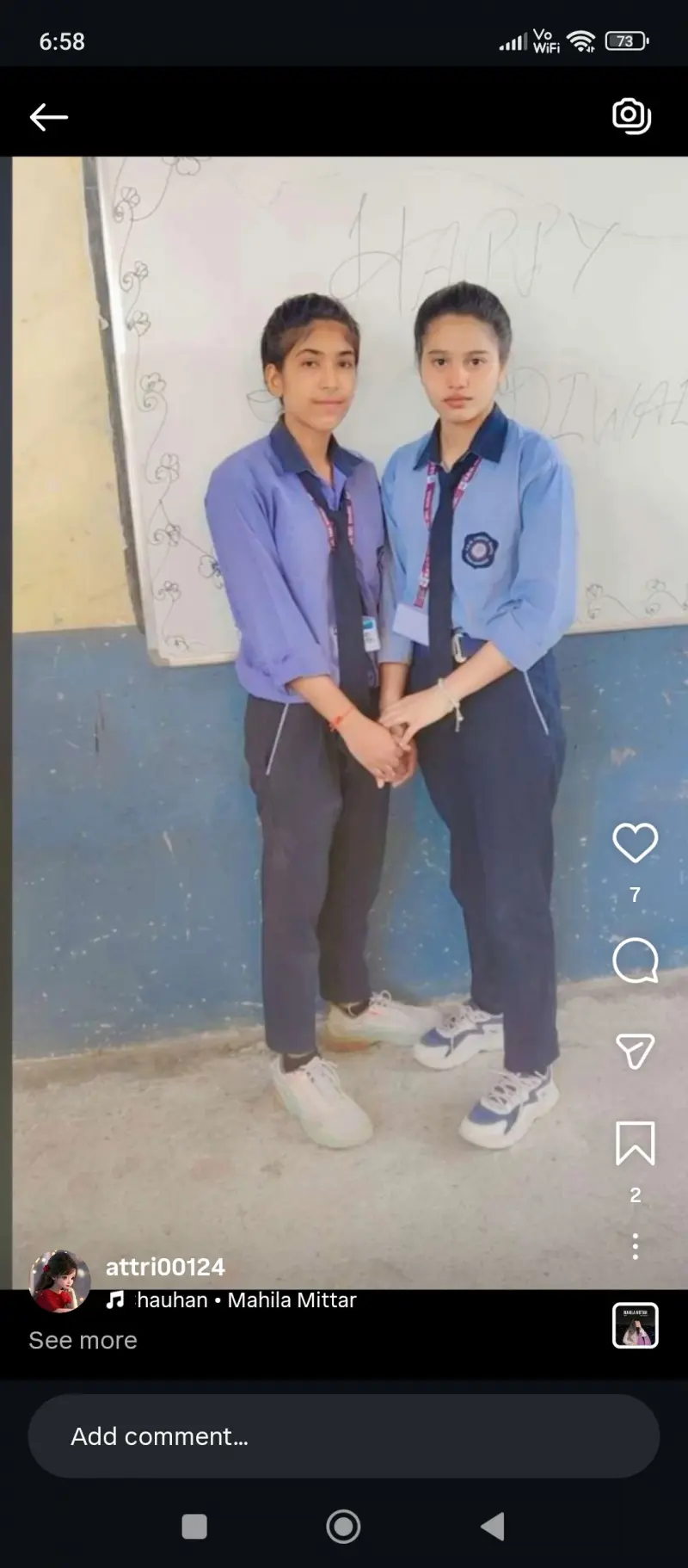Go back using the top arrow
This screenshot has height=1568, width=688.
(x=49, y=117)
